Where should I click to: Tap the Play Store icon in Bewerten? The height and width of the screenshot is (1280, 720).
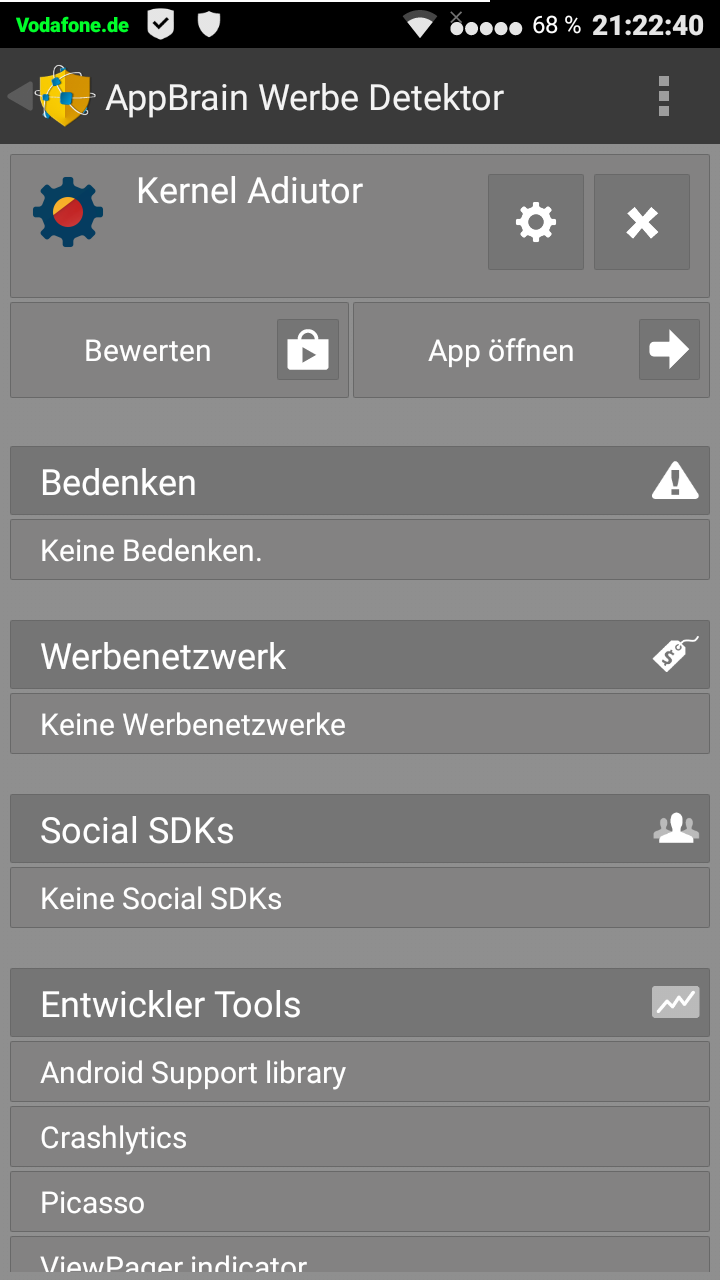pos(307,349)
